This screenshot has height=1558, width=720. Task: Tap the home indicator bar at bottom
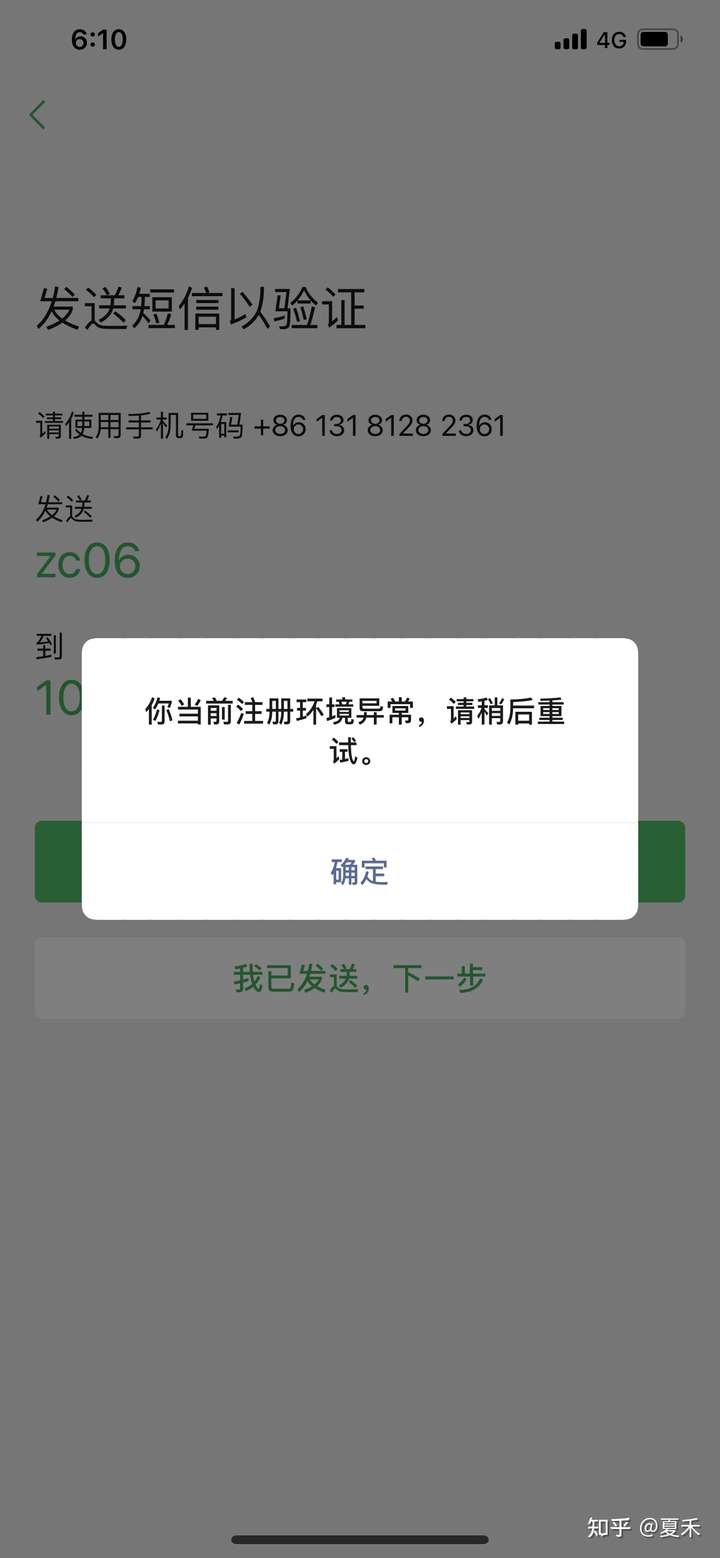coord(360,1540)
